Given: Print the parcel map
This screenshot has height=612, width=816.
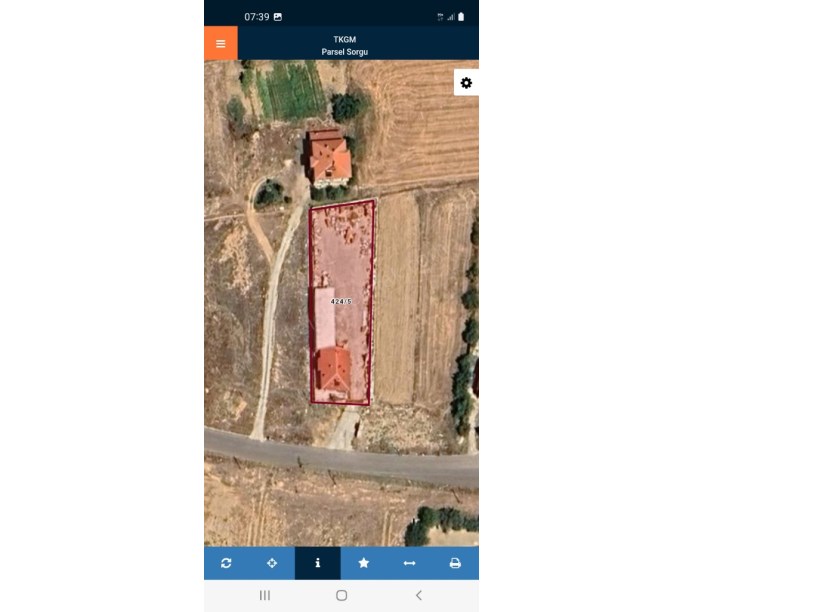Looking at the screenshot, I should click(x=455, y=563).
